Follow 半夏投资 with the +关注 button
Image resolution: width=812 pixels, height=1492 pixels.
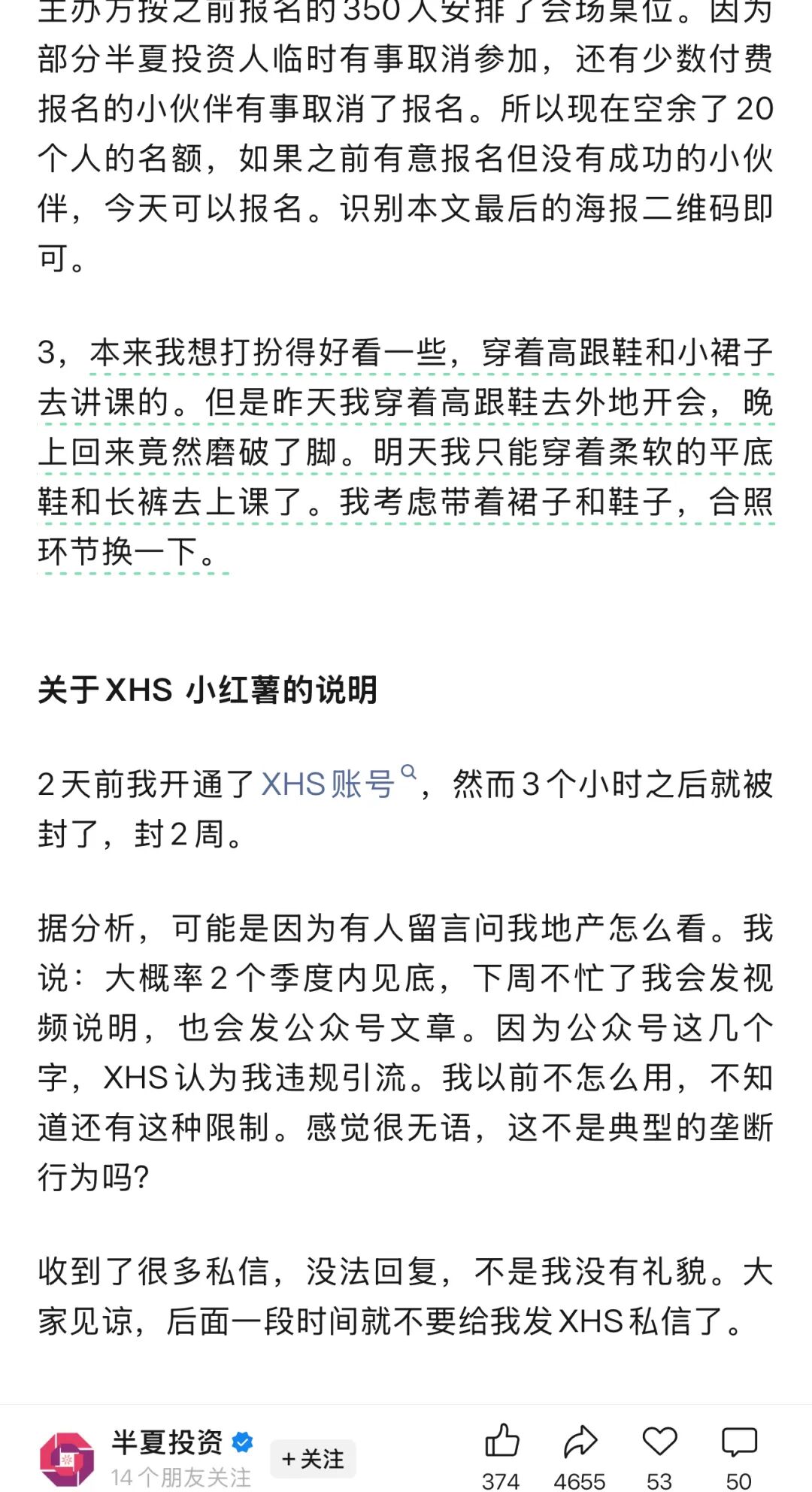(x=313, y=1459)
